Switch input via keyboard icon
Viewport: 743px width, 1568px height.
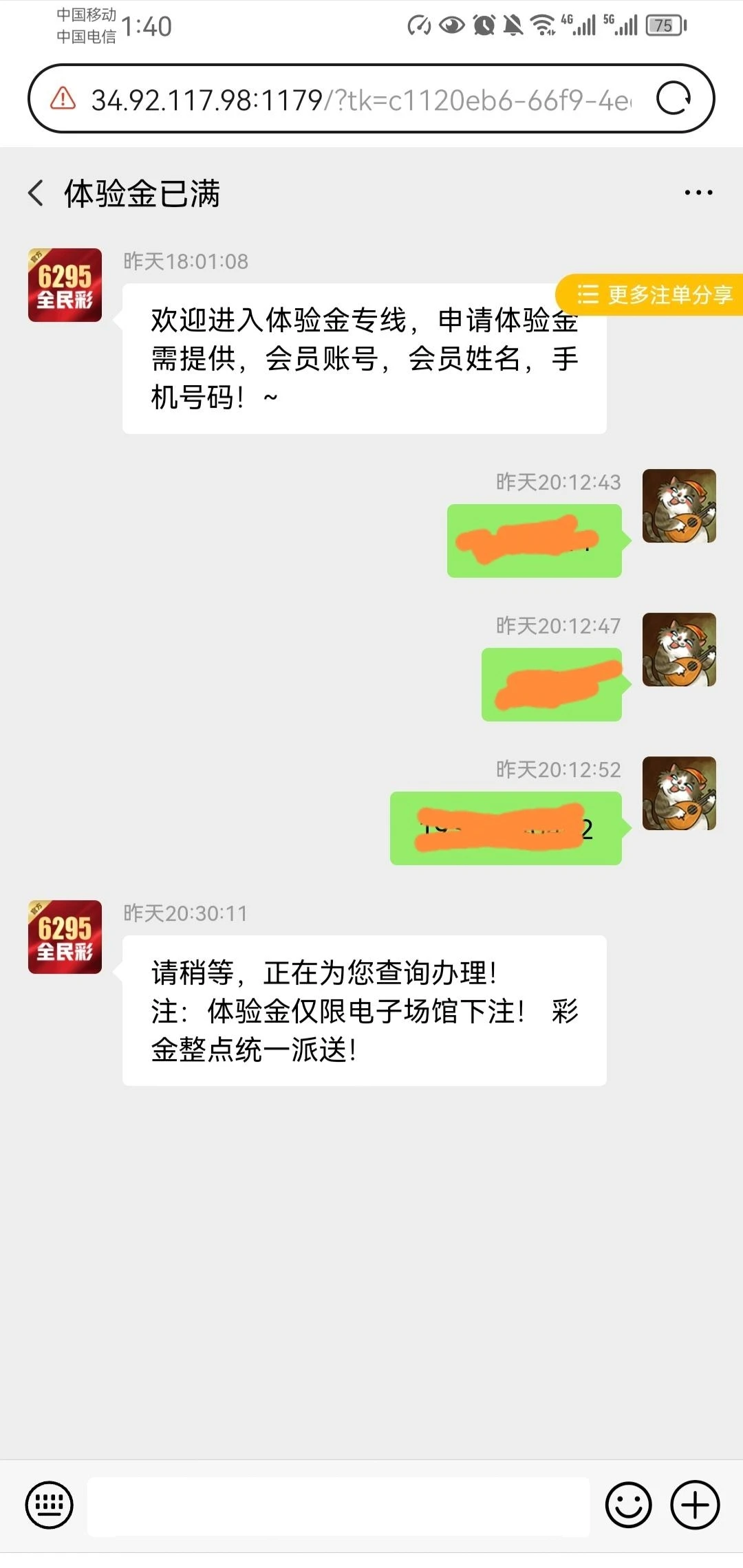coord(49,1505)
